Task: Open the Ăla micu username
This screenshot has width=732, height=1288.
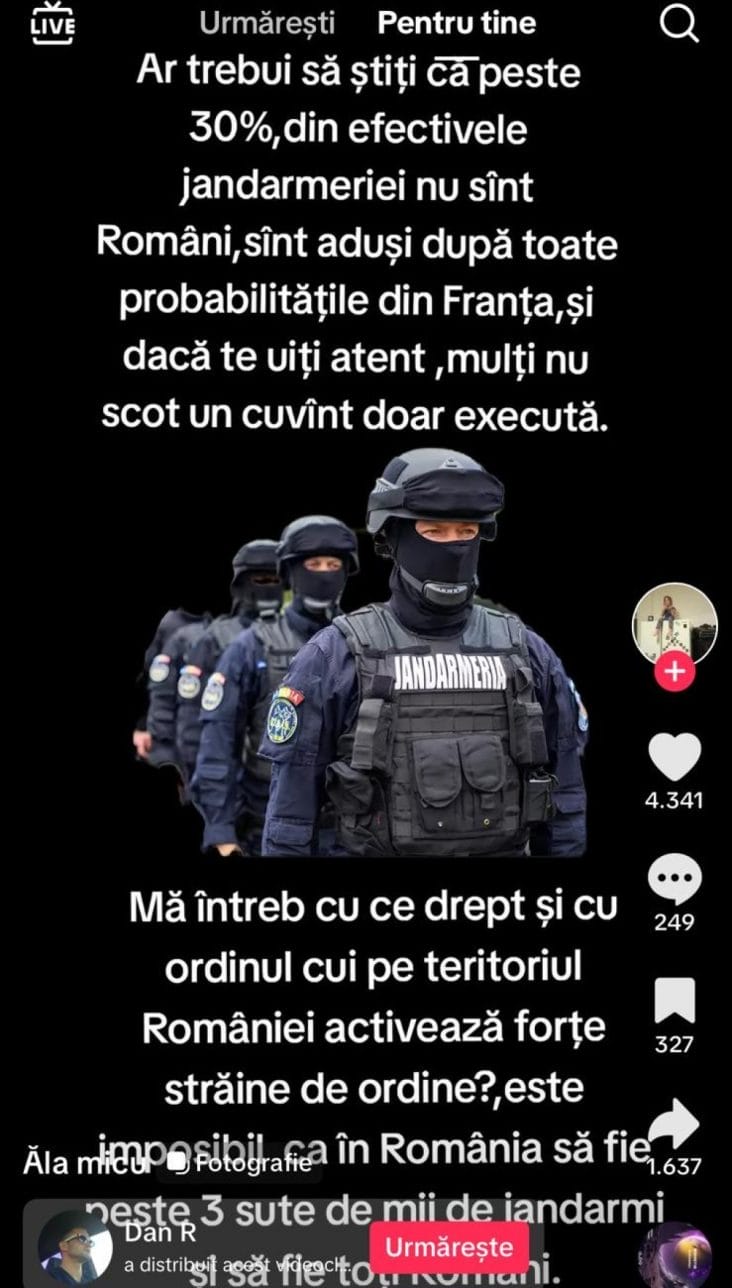Action: (86, 1163)
